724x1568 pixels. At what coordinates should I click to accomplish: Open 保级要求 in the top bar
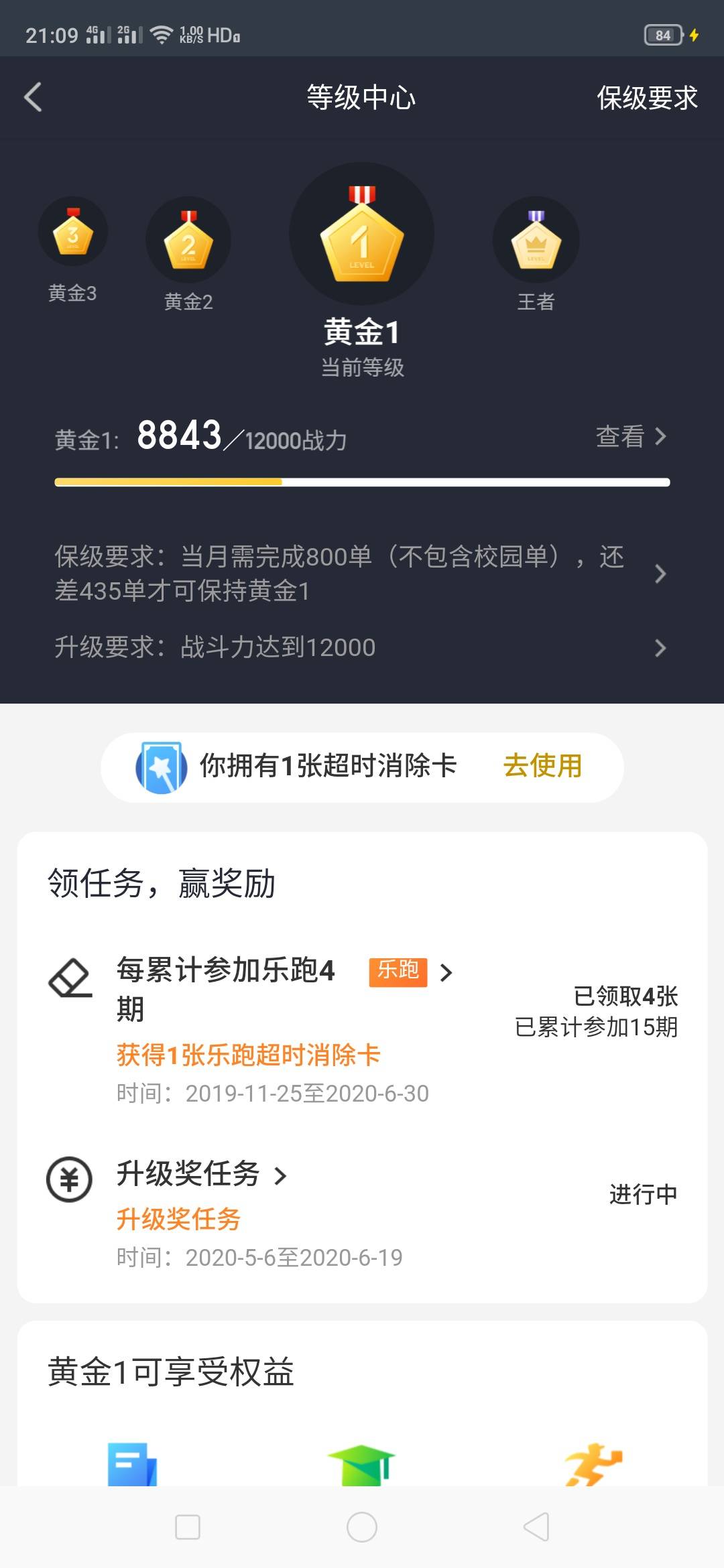tap(646, 98)
